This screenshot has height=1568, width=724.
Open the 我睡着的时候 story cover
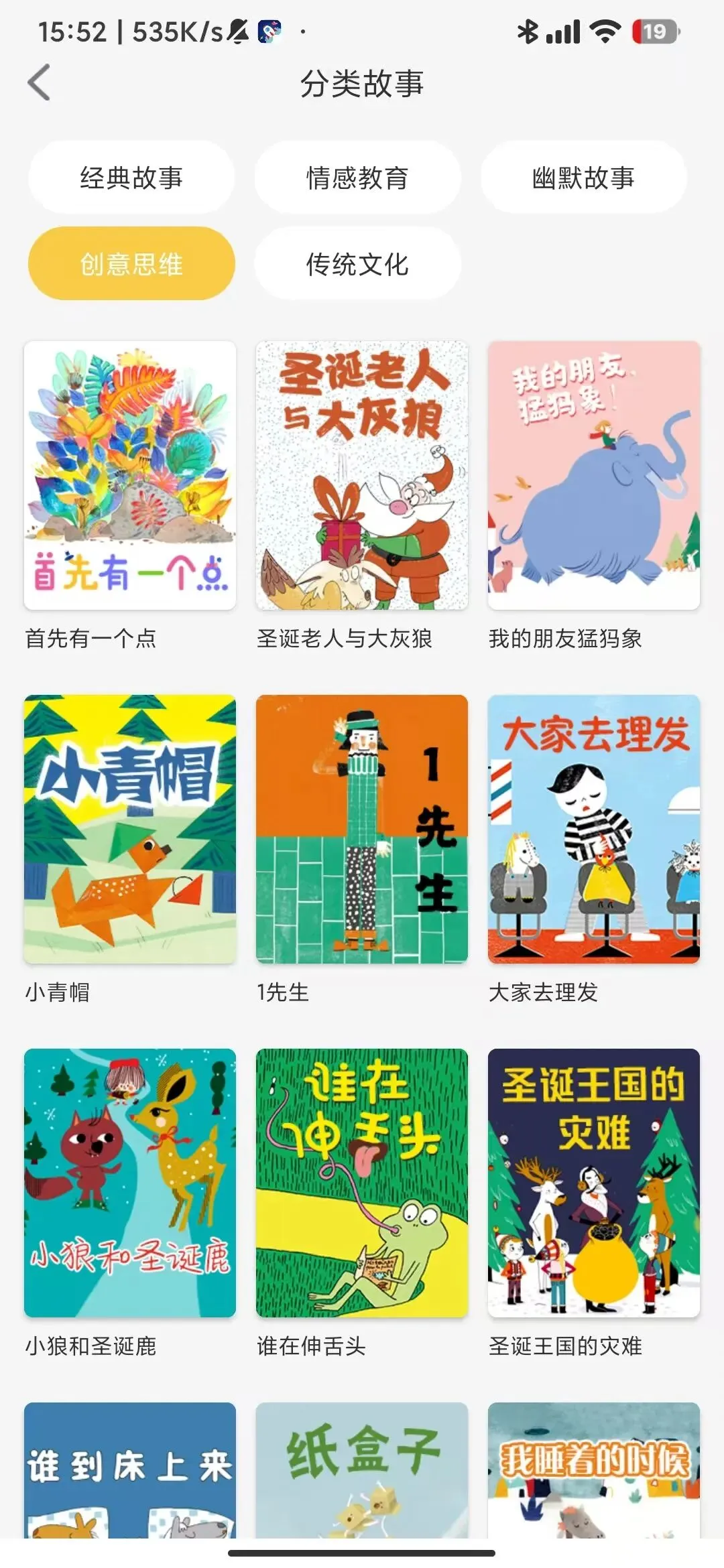tap(594, 1469)
